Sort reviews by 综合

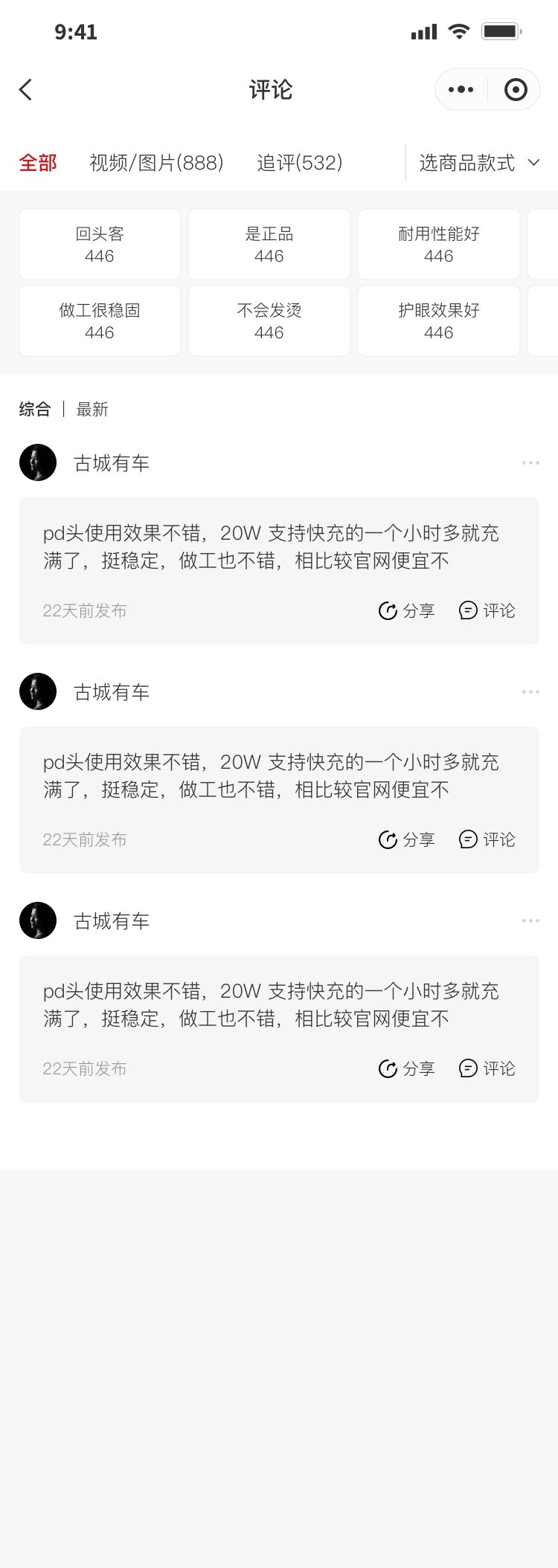pos(35,409)
